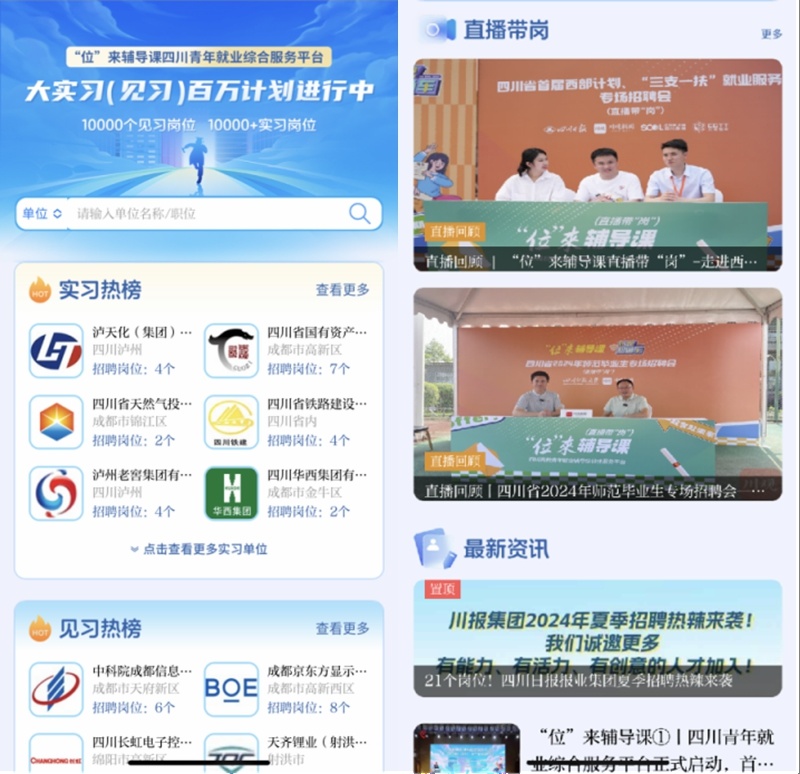Screen dimensions: 800x774
Task: Open the 泸州老窖集团 internship listing
Action: (112, 493)
